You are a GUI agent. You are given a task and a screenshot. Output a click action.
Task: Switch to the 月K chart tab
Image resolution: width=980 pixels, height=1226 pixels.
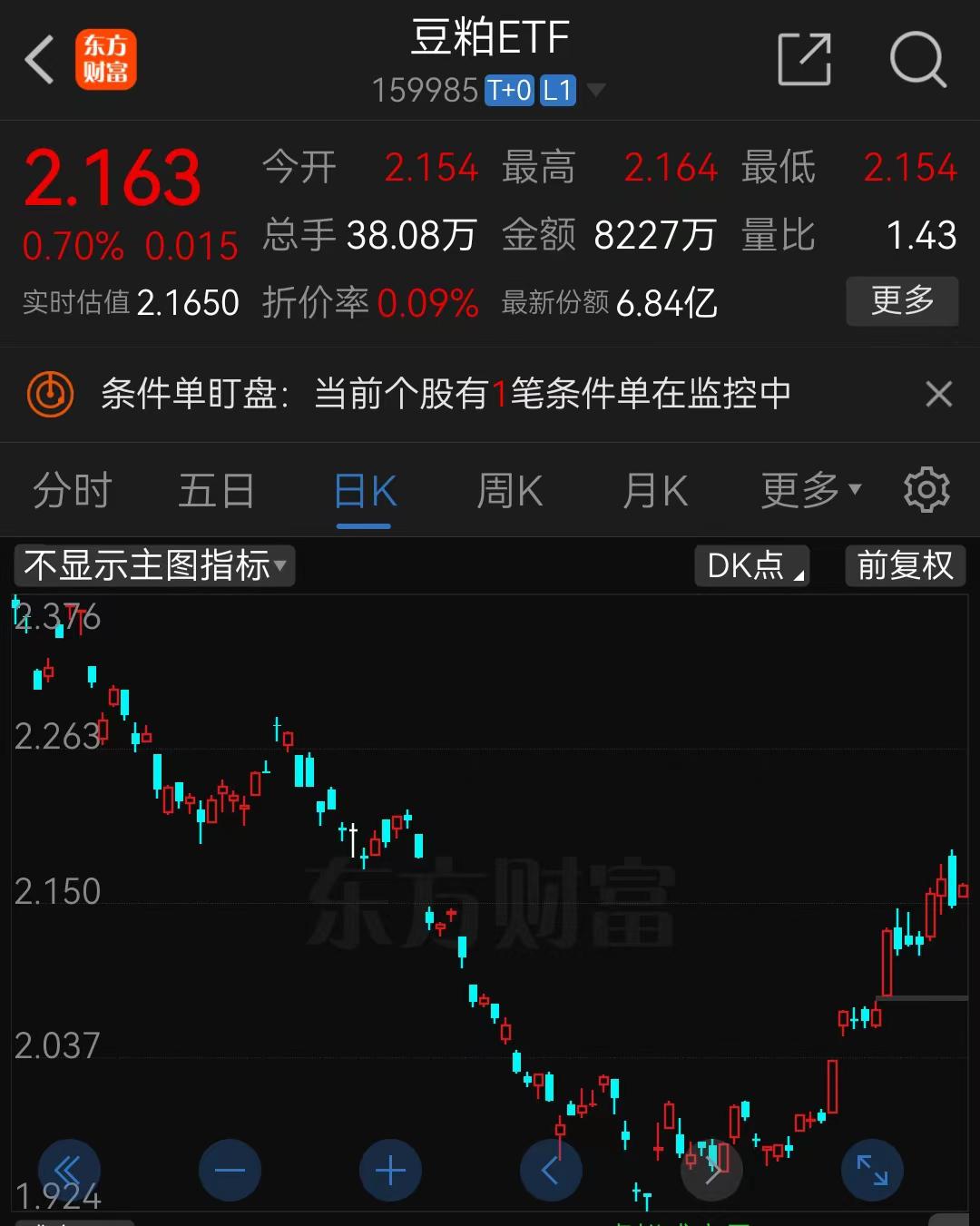point(654,491)
